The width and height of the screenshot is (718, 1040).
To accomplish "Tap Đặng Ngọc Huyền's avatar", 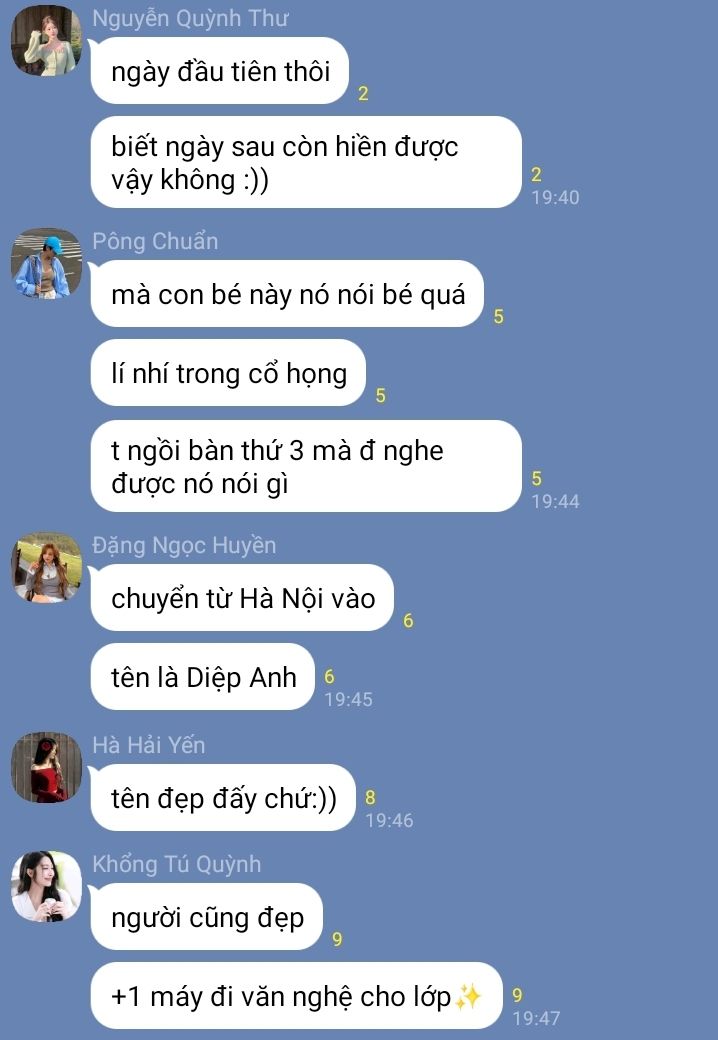I will (46, 567).
